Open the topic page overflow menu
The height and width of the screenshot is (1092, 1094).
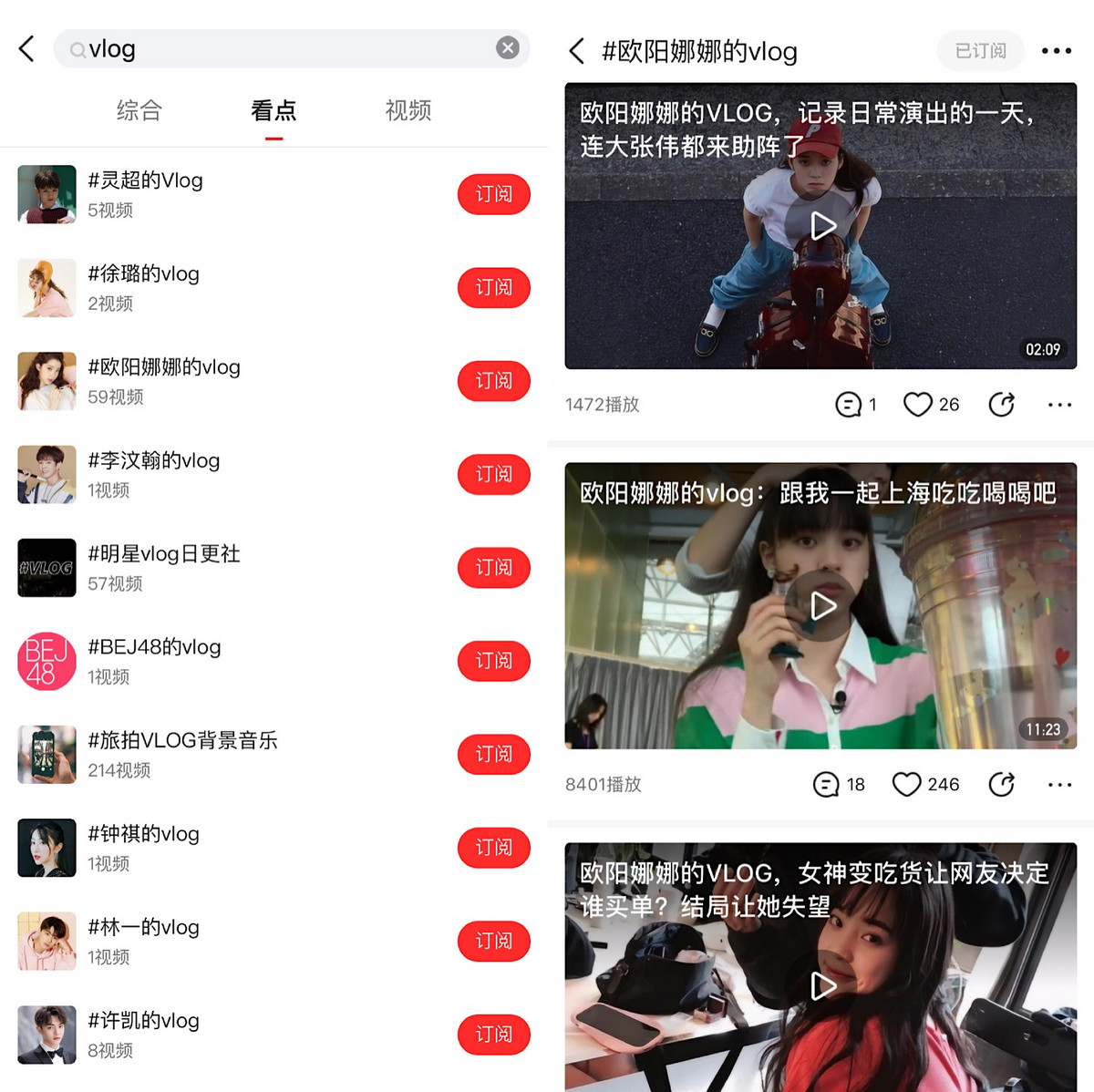(x=1056, y=51)
